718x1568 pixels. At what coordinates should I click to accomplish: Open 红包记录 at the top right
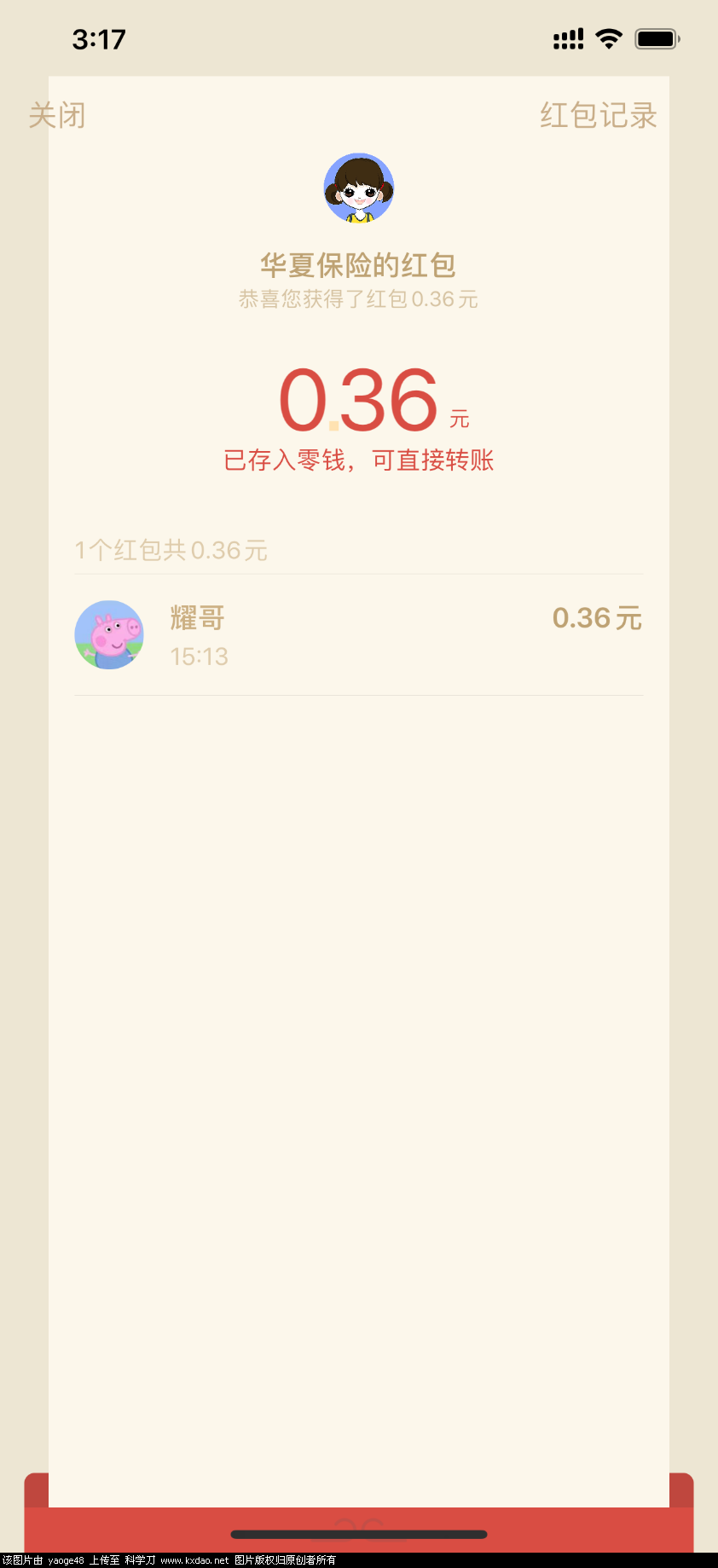tap(597, 116)
